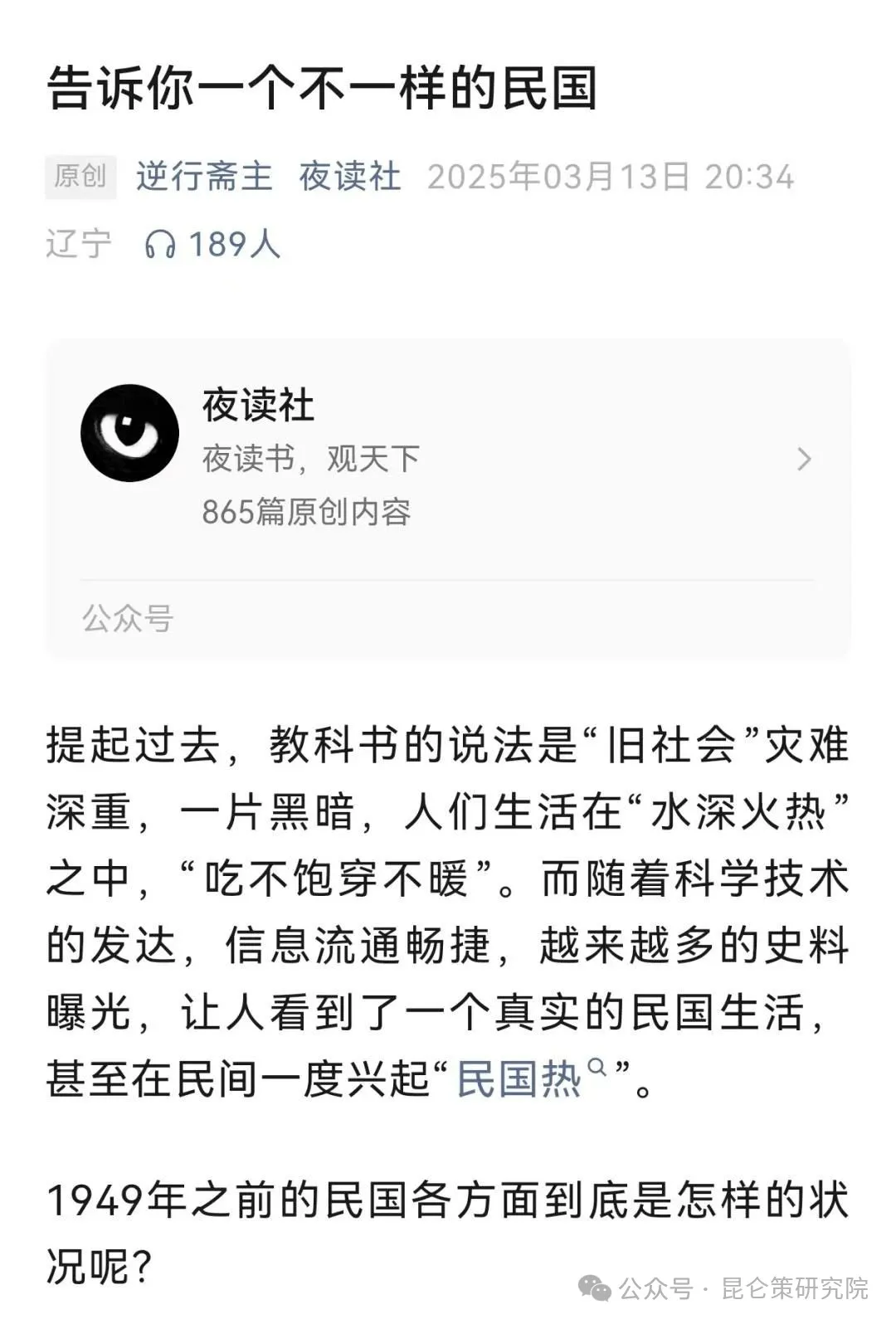The height and width of the screenshot is (1324, 896).
Task: Listen to the article via headphone icon
Action: coord(160,245)
